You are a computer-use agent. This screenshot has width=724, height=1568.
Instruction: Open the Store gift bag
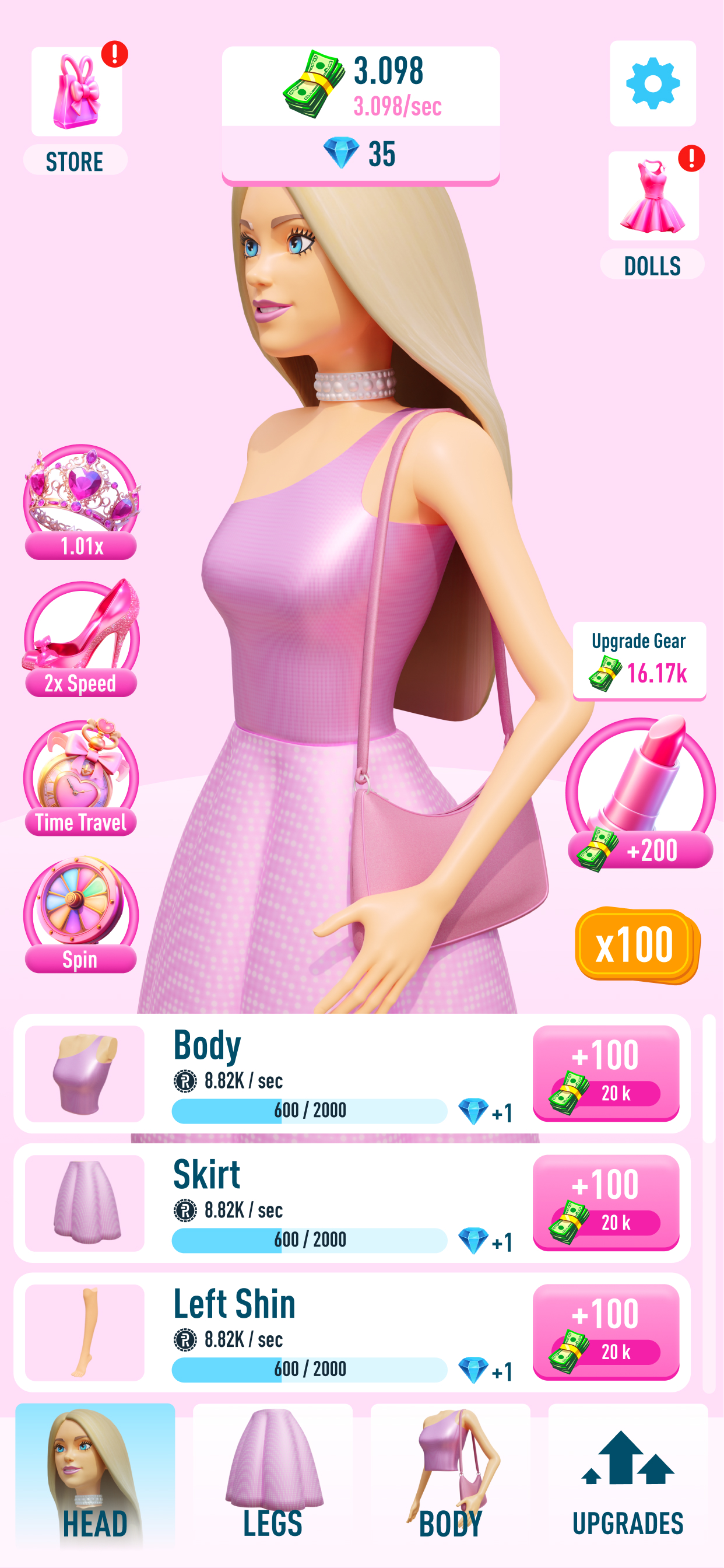point(76,93)
